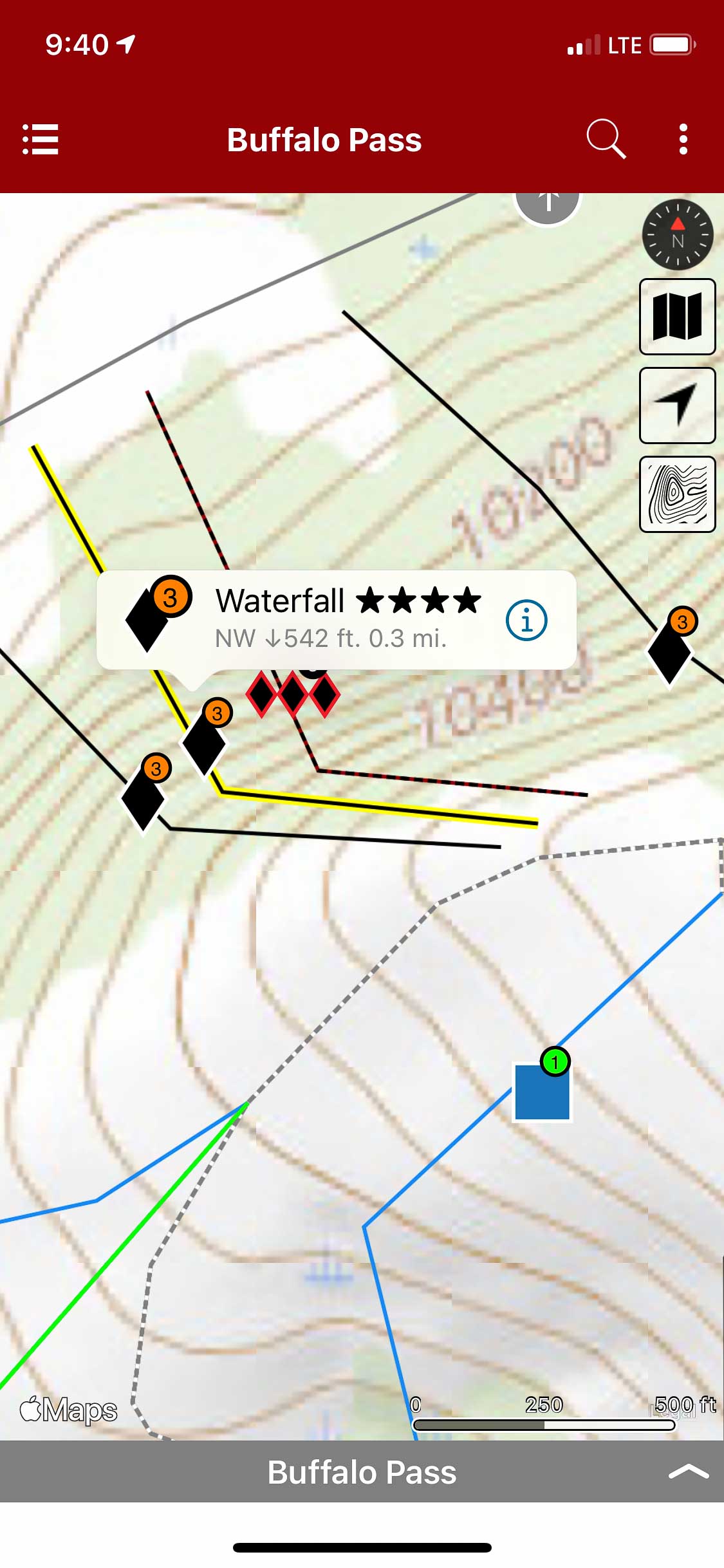Screen dimensions: 724x1568
Task: Open the folded map layers button
Action: (x=677, y=317)
